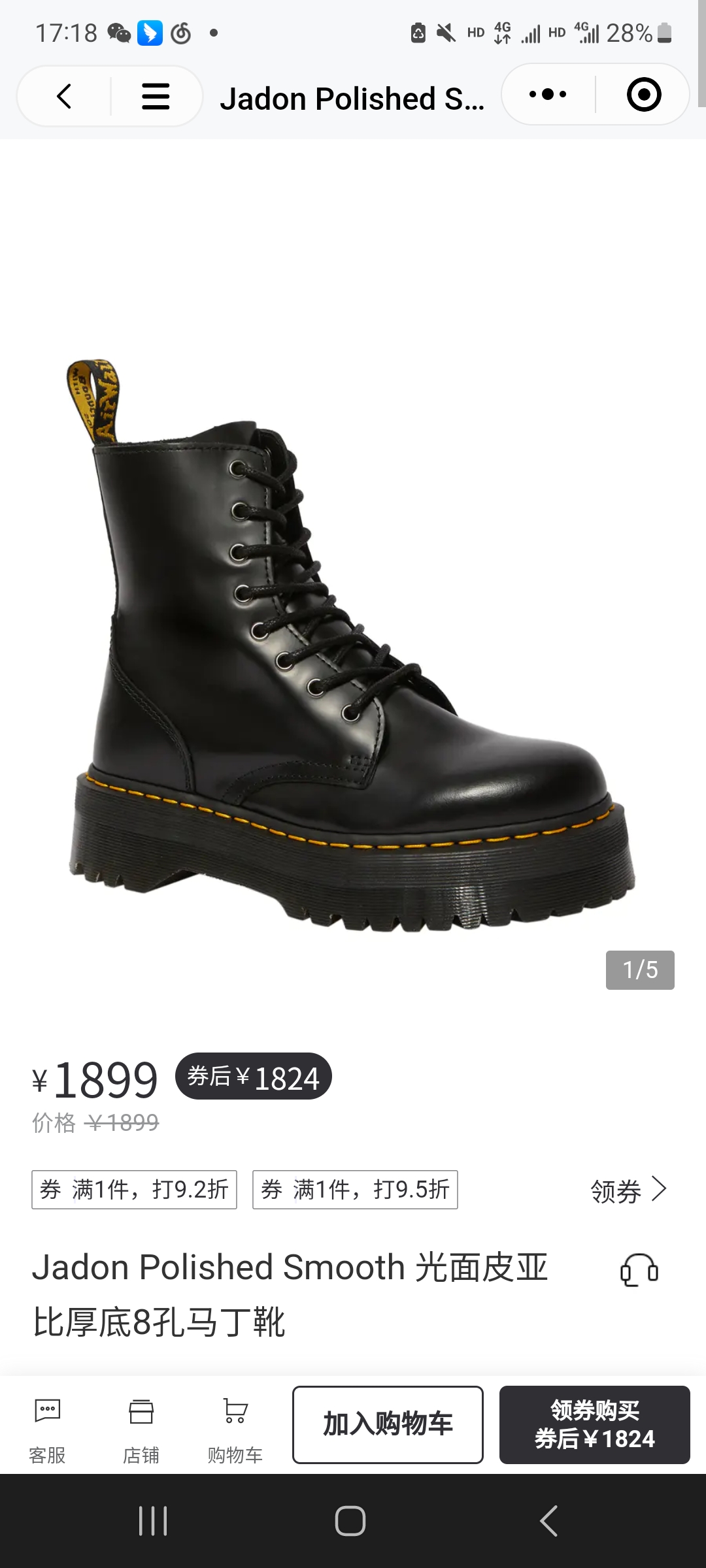Select the 9.5折 coupon chip

[x=355, y=1190]
